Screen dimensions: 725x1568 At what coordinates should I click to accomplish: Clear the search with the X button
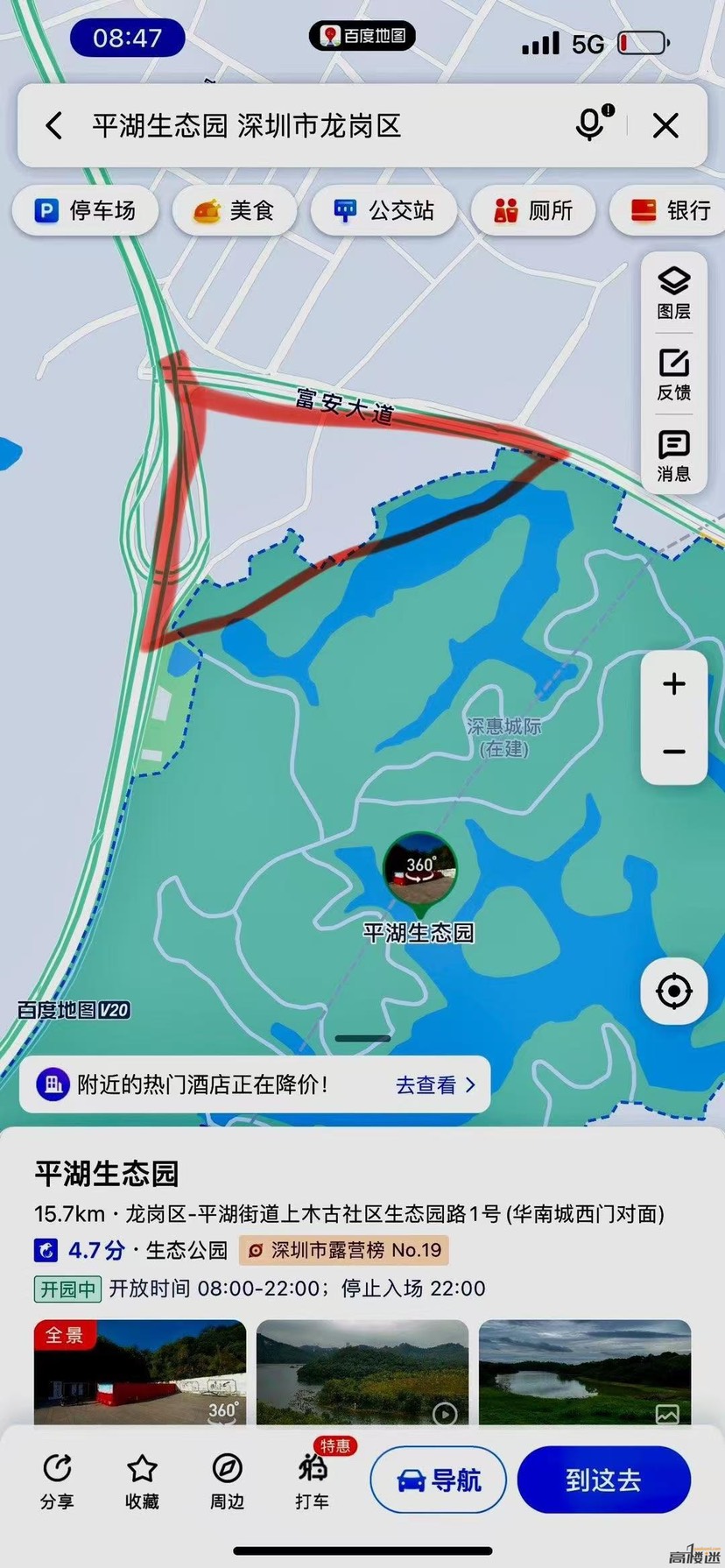(x=665, y=126)
